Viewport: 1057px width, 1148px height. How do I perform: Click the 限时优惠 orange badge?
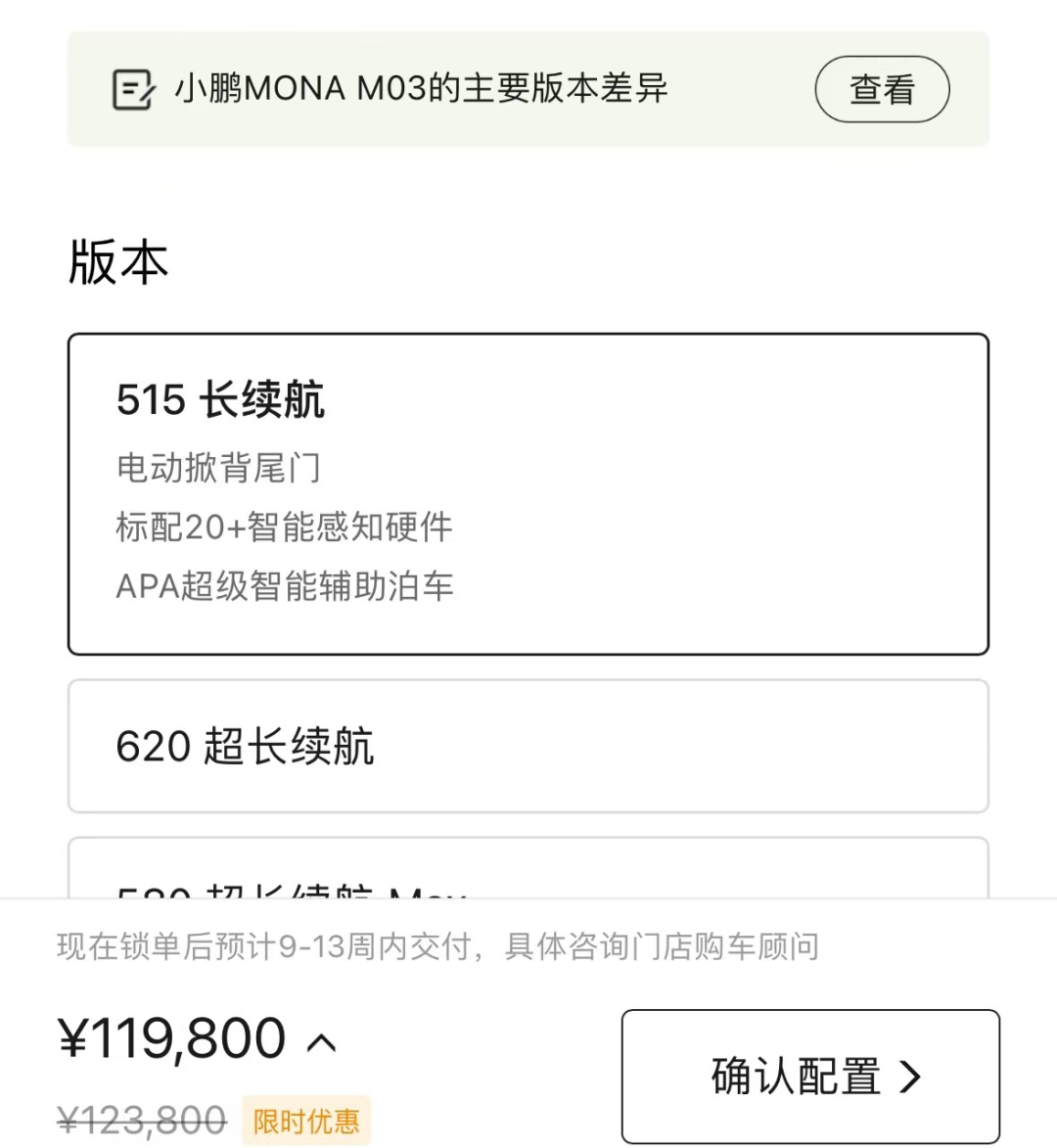coord(306,1121)
